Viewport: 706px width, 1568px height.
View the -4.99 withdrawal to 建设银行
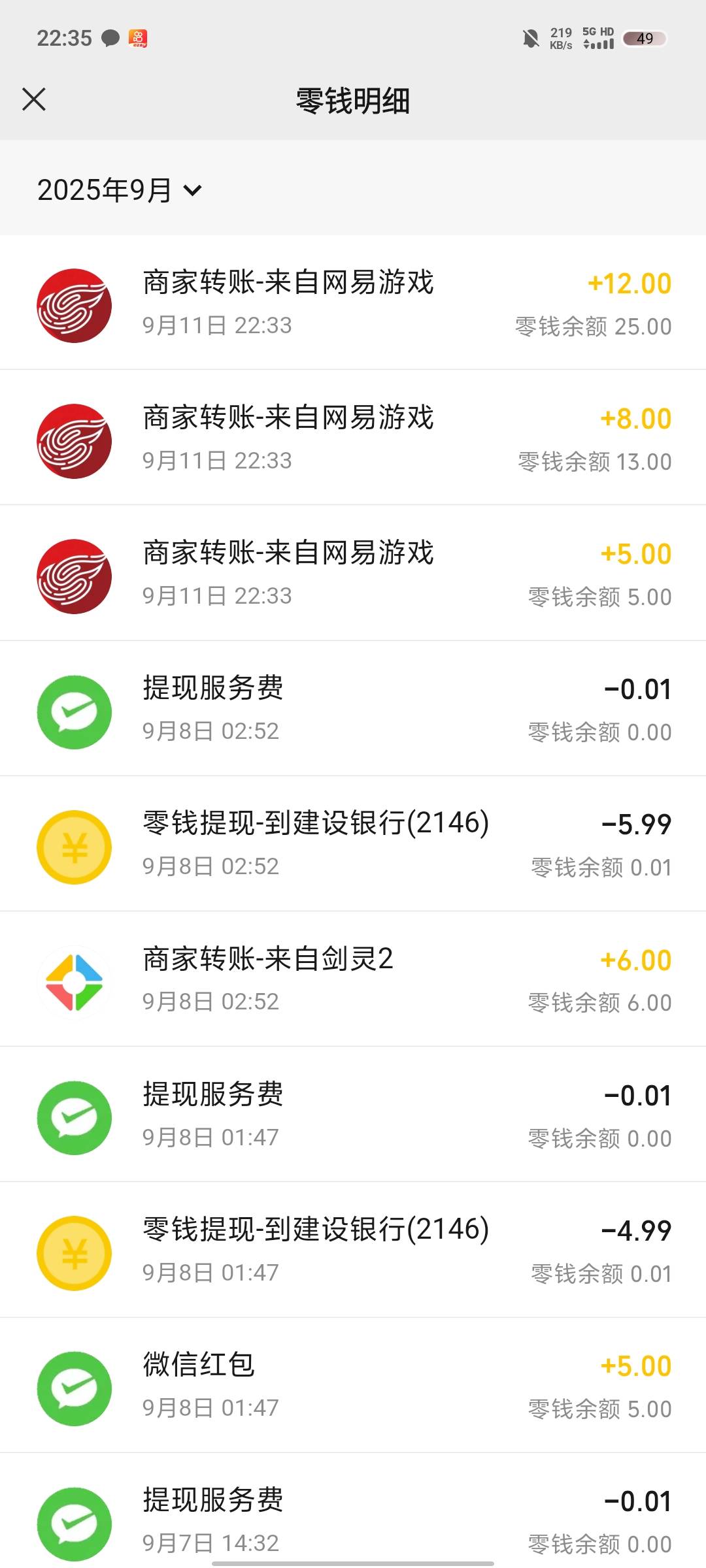pos(353,1250)
